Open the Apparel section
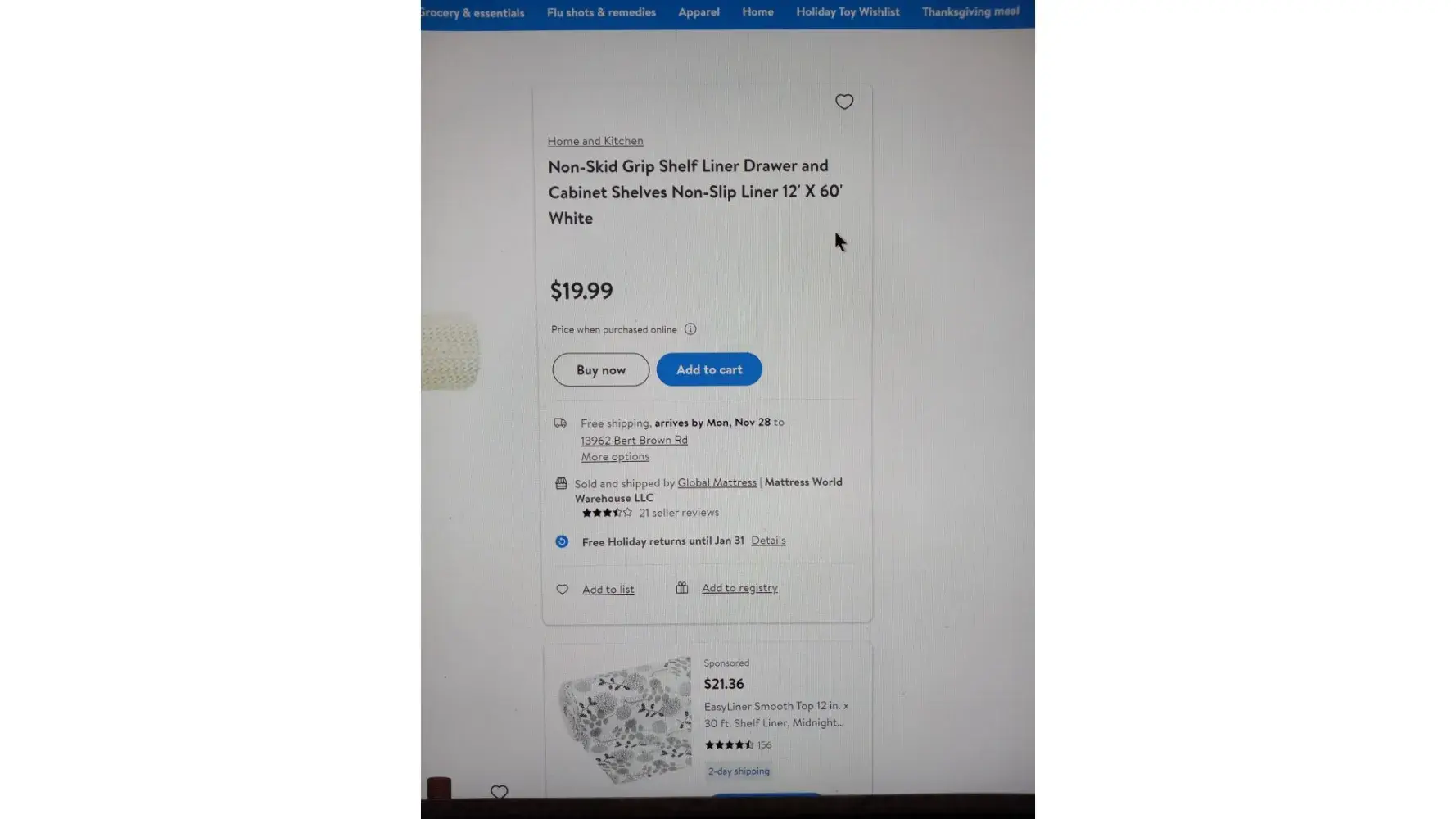This screenshot has height=819, width=1456. tap(699, 12)
